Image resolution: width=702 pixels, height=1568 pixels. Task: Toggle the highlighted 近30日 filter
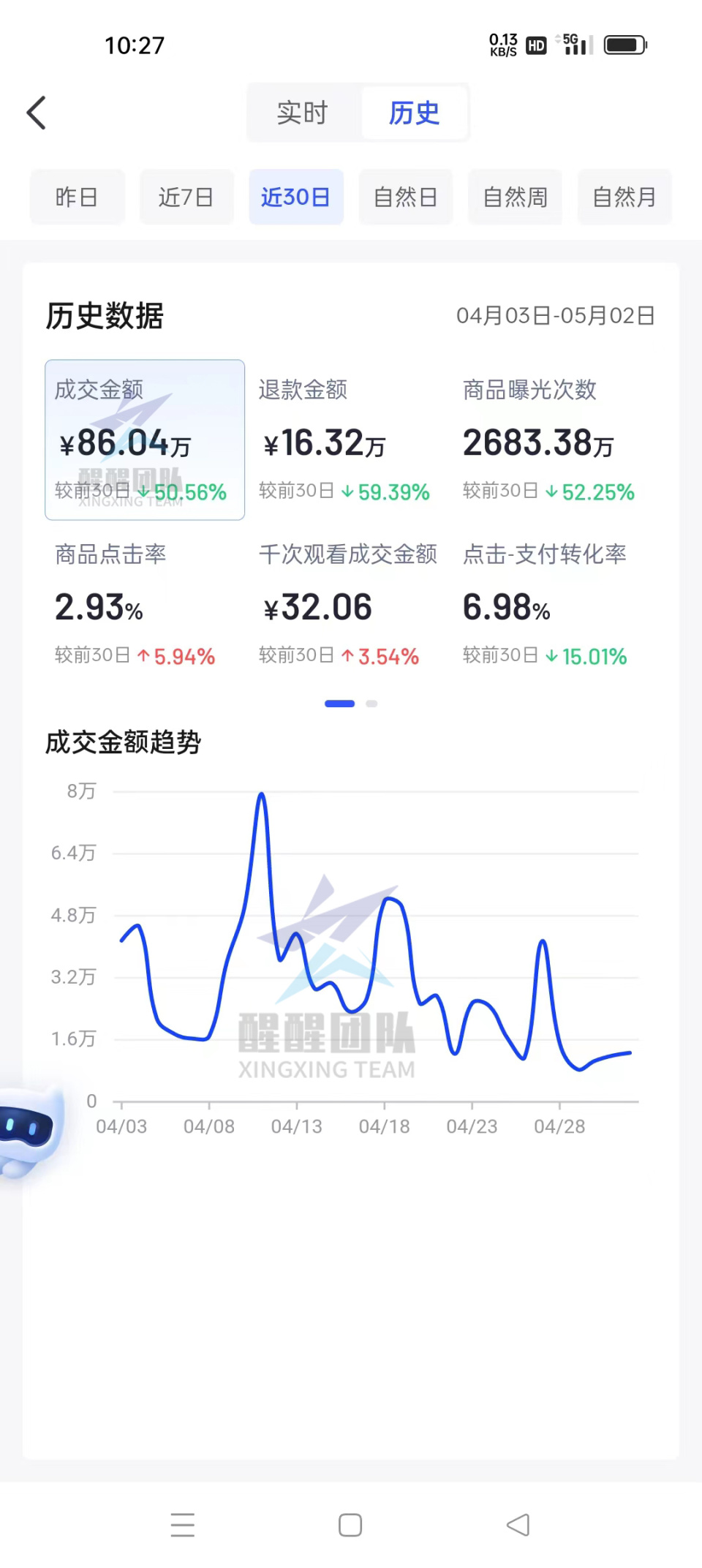point(295,197)
